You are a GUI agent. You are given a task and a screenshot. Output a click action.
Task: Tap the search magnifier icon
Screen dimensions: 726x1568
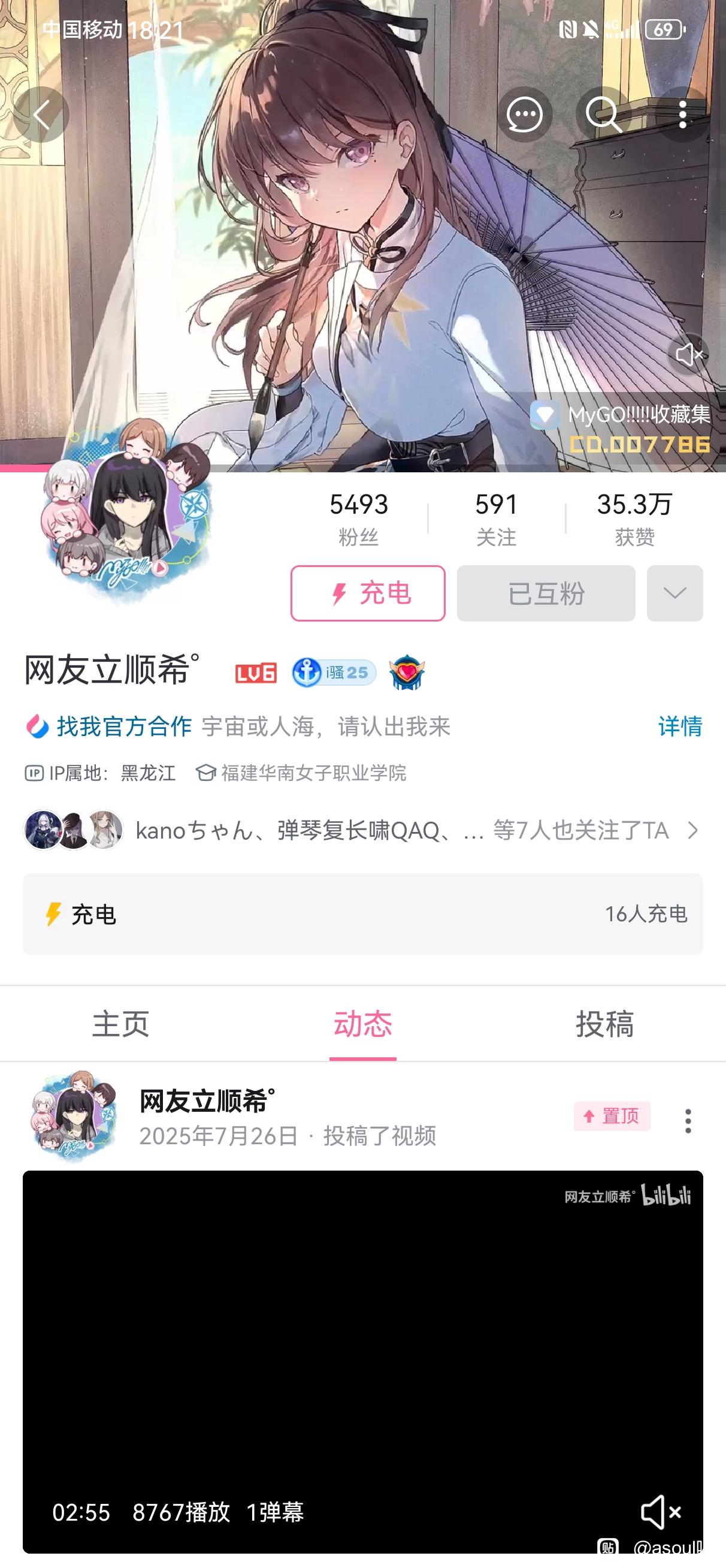[603, 114]
